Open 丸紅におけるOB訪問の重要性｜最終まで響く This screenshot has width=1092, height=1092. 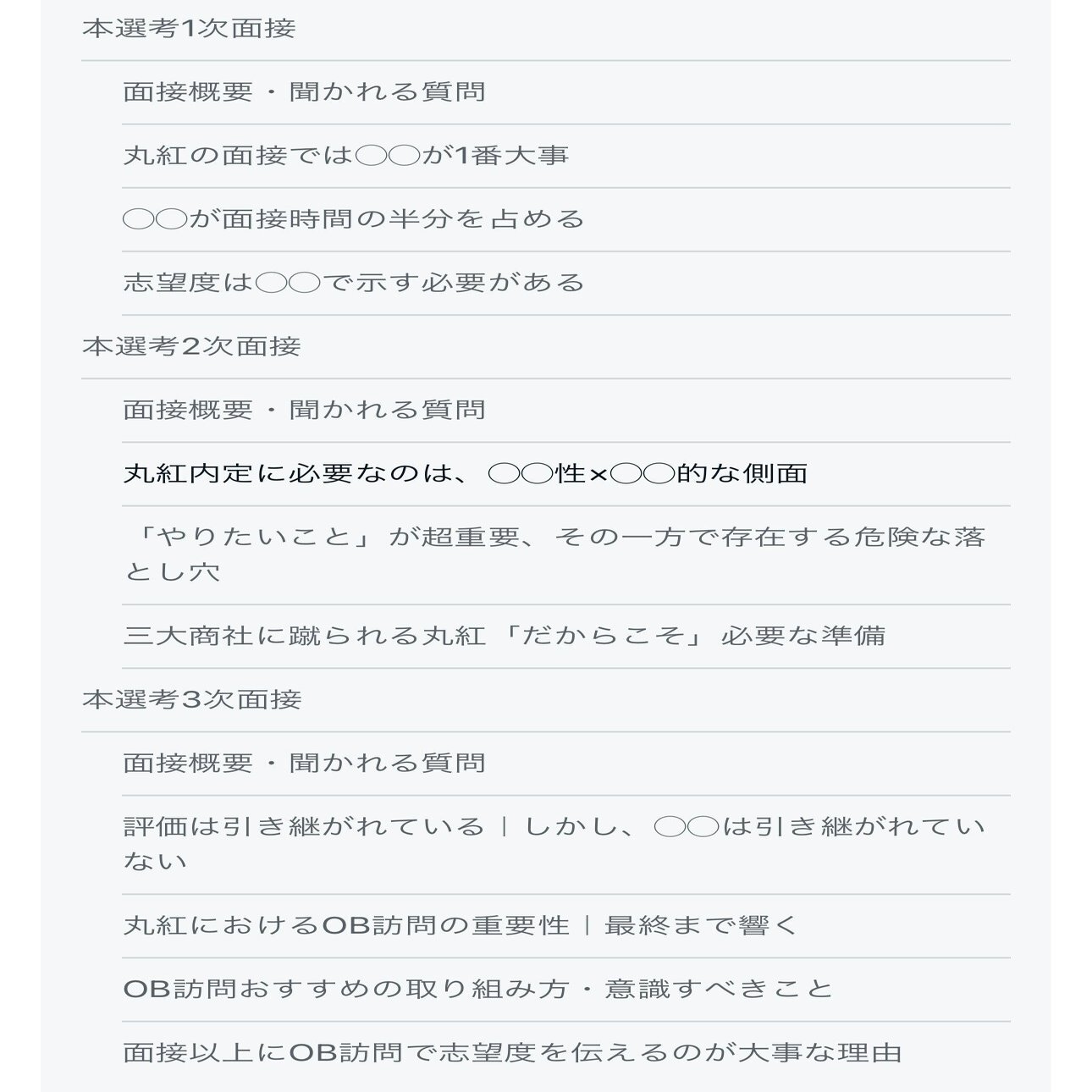point(461,925)
